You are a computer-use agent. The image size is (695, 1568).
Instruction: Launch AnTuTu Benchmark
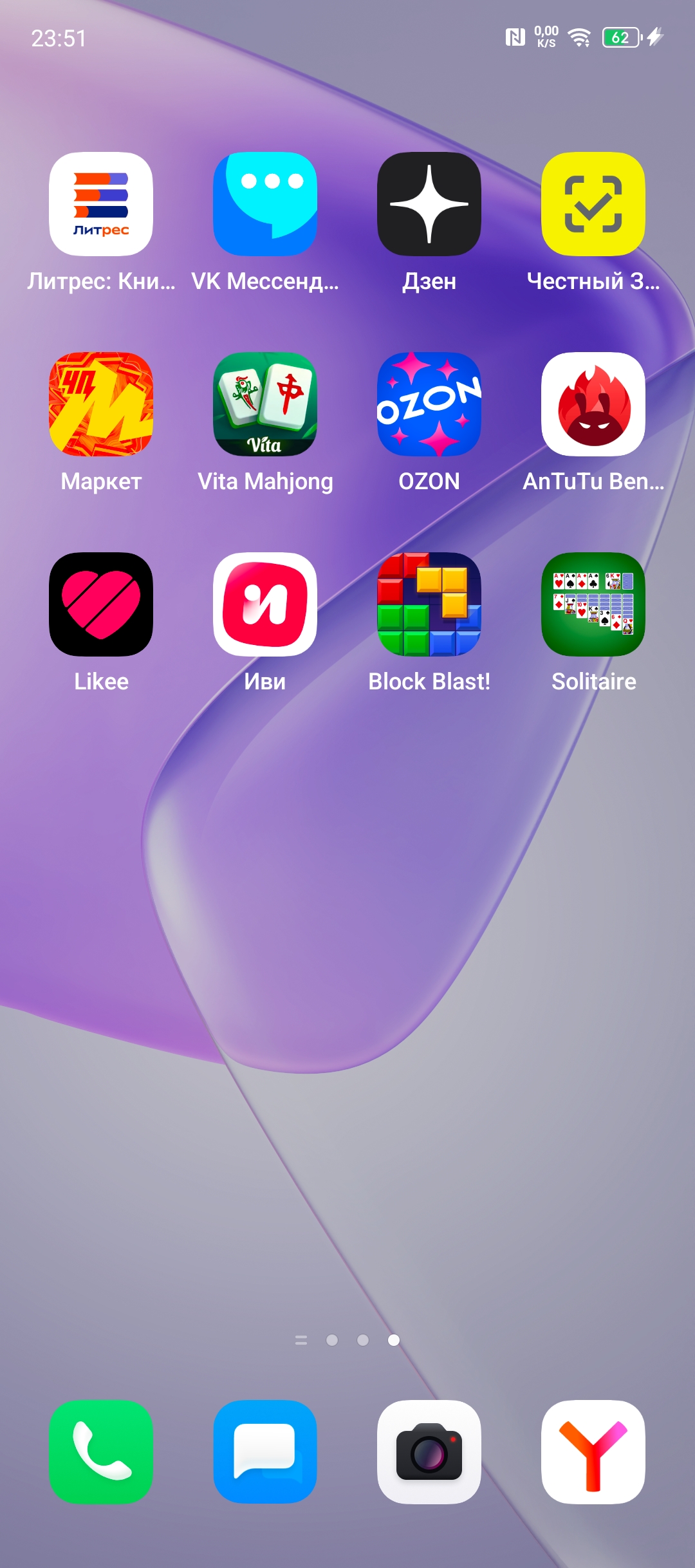pos(593,404)
